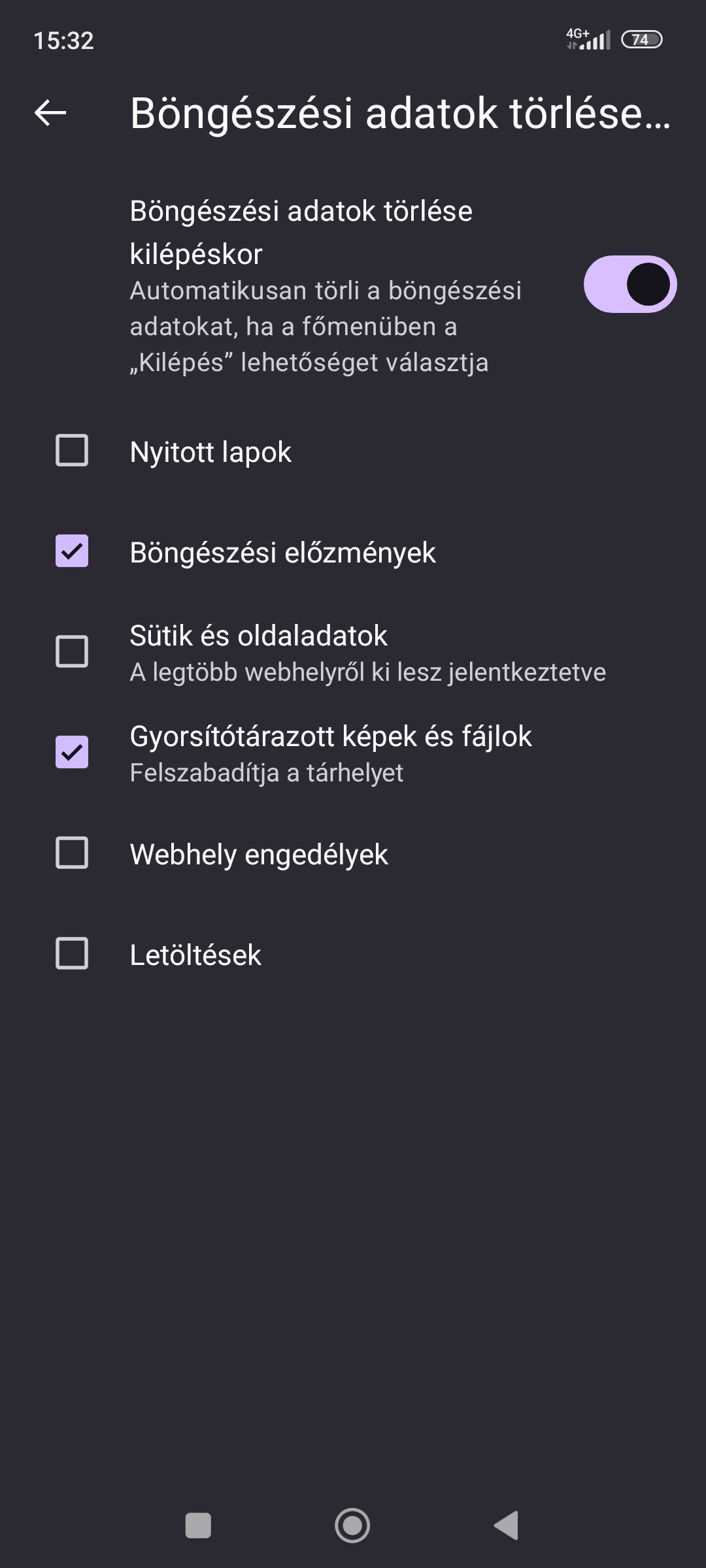Viewport: 706px width, 1568px height.
Task: Tap the system home button
Action: (352, 1526)
